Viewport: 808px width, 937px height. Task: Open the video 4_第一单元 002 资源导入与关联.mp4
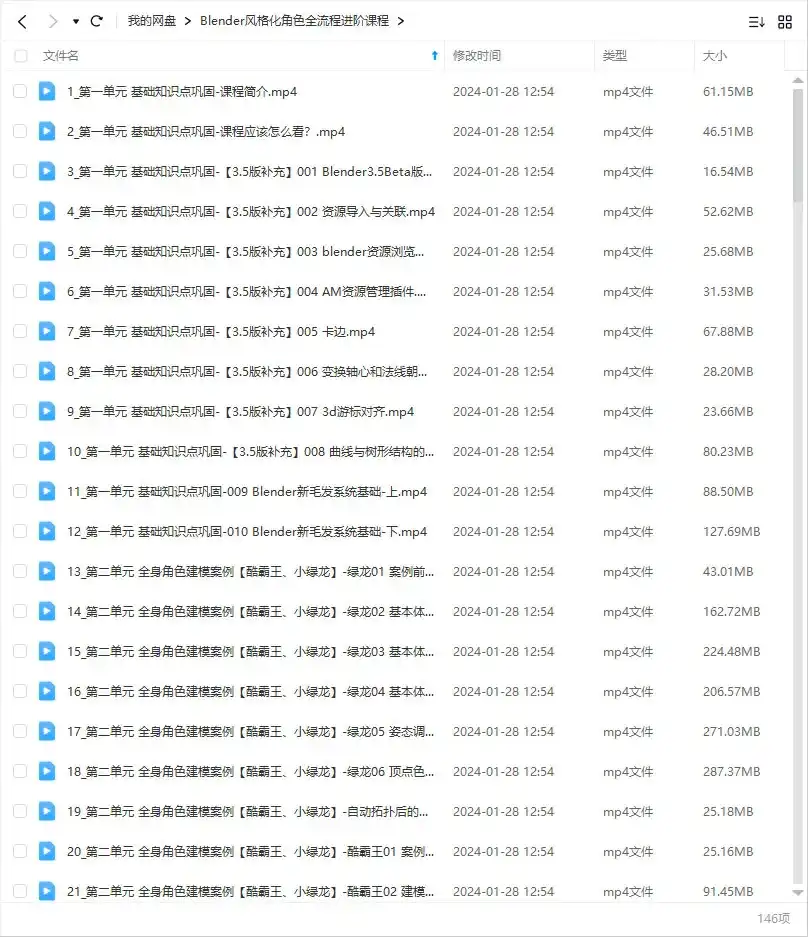(251, 212)
